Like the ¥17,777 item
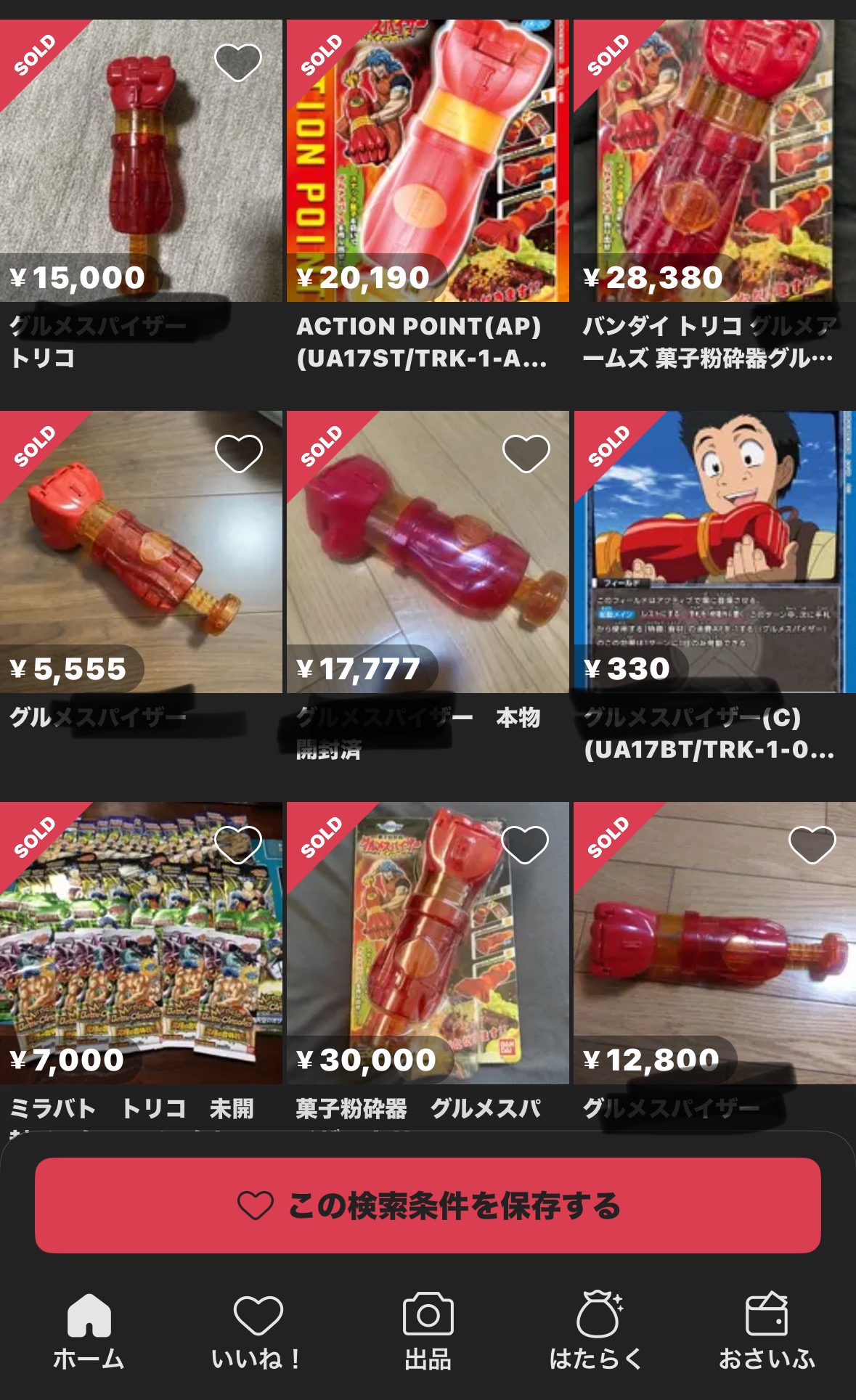The image size is (856, 1400). click(526, 454)
